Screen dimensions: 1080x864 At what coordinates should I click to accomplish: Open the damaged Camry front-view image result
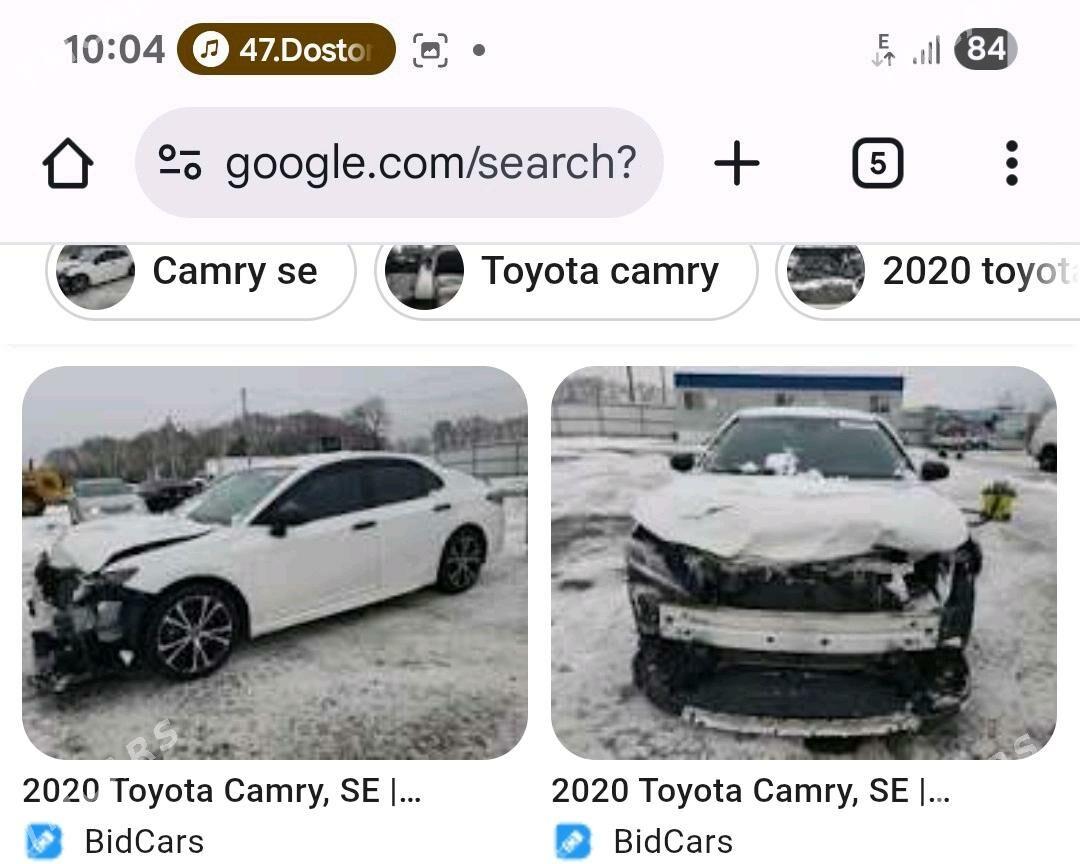[x=803, y=562]
